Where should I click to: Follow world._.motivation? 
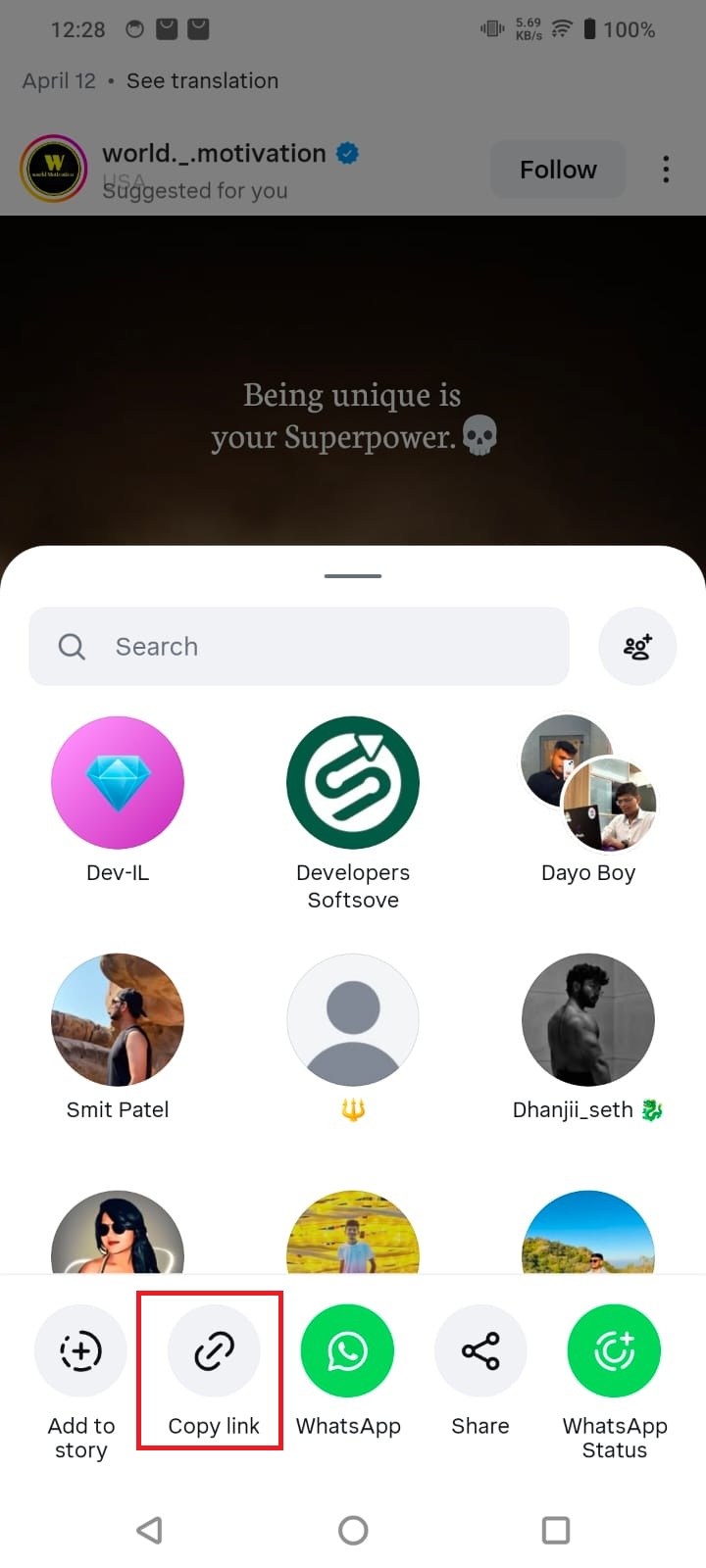[x=558, y=170]
